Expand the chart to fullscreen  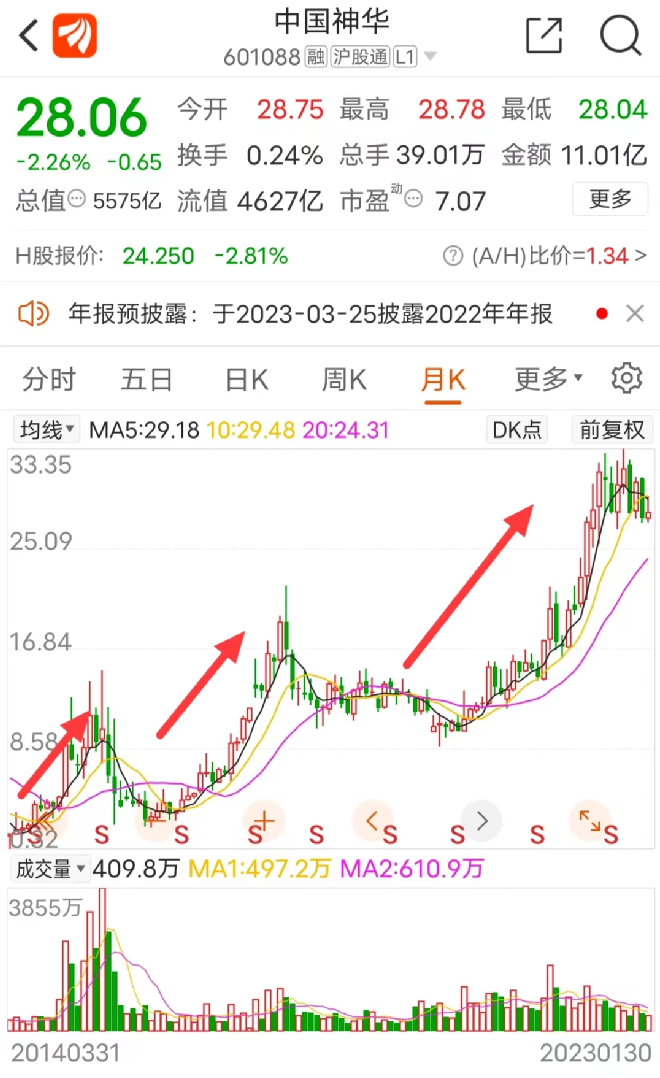590,821
